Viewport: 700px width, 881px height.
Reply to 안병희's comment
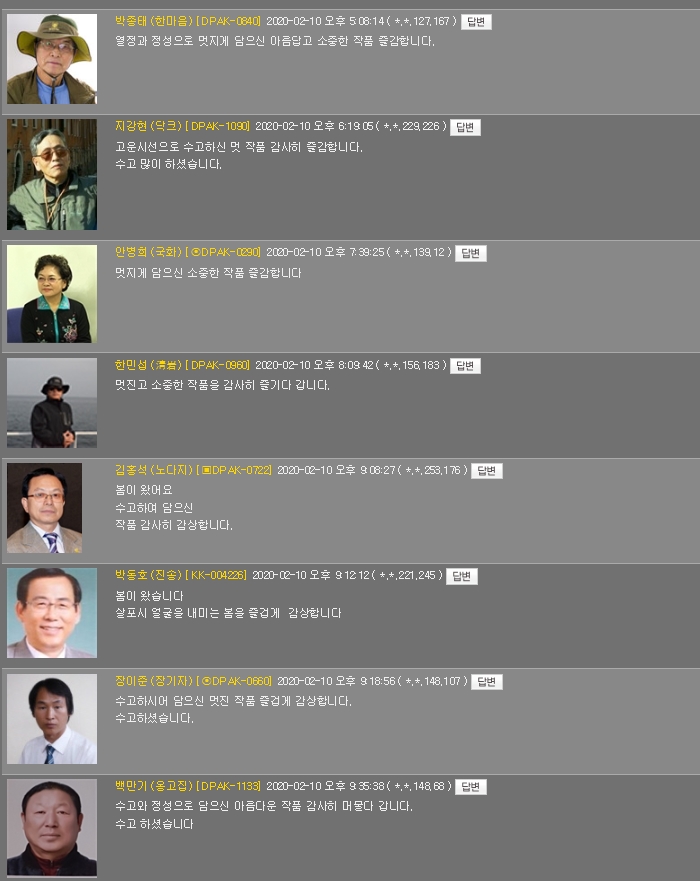click(470, 253)
